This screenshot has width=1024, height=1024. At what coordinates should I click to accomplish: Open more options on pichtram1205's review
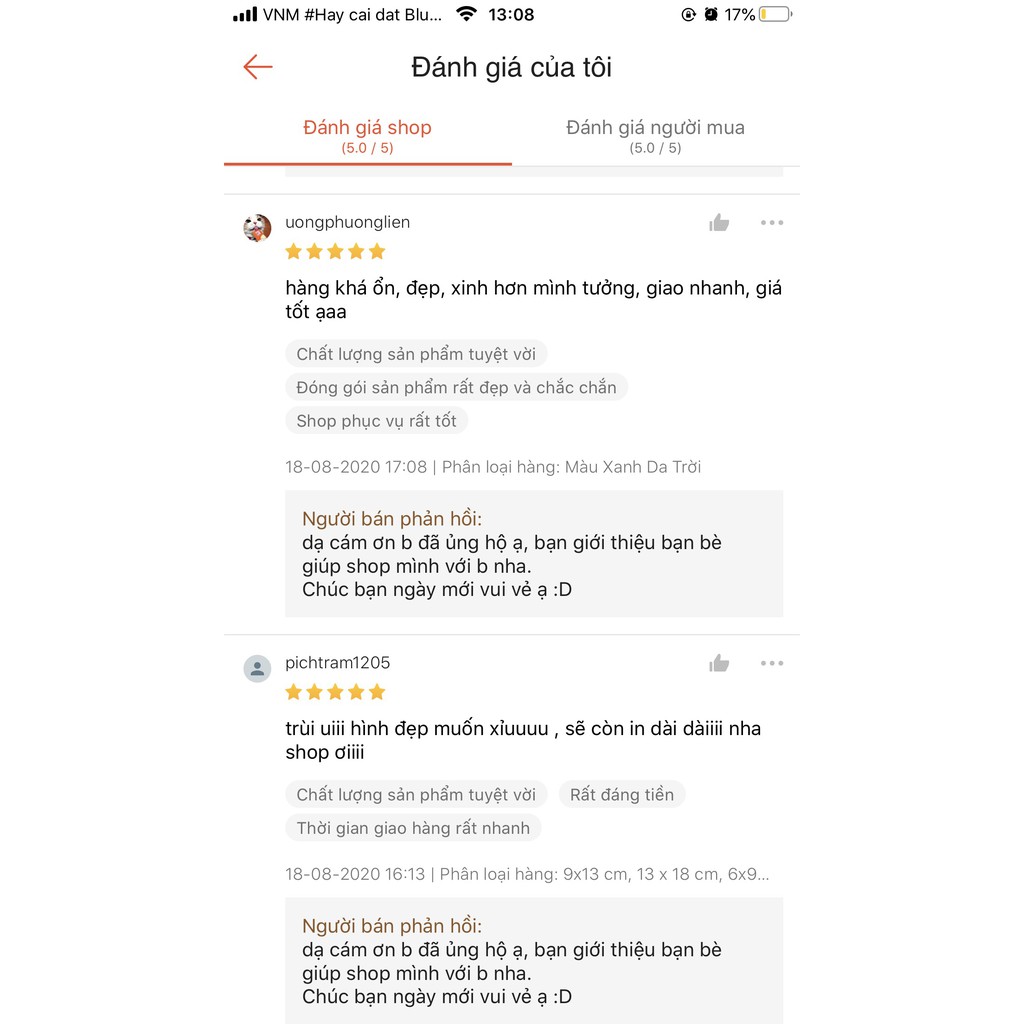772,664
